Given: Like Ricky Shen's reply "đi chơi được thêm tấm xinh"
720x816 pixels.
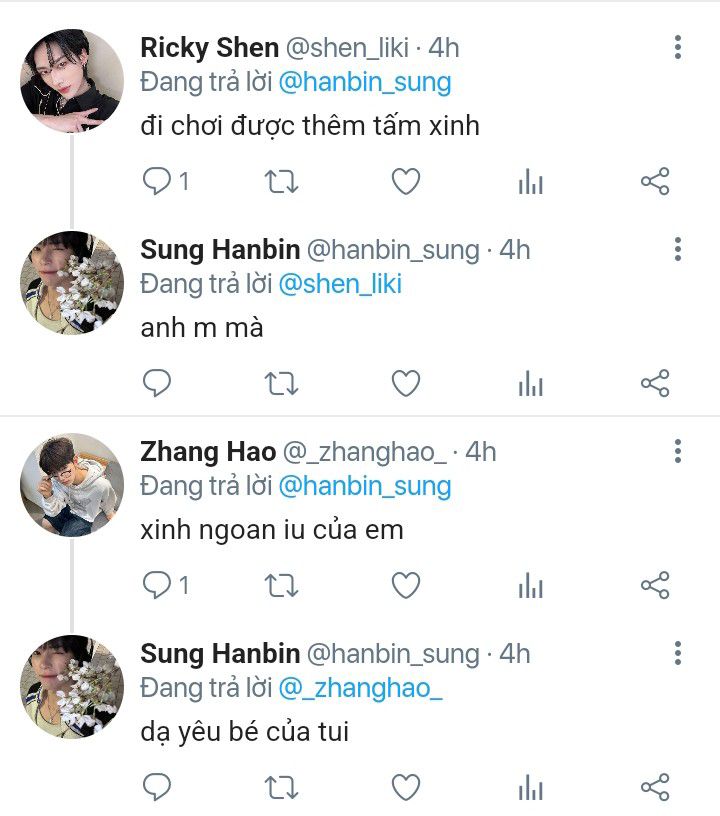Looking at the screenshot, I should click(405, 181).
